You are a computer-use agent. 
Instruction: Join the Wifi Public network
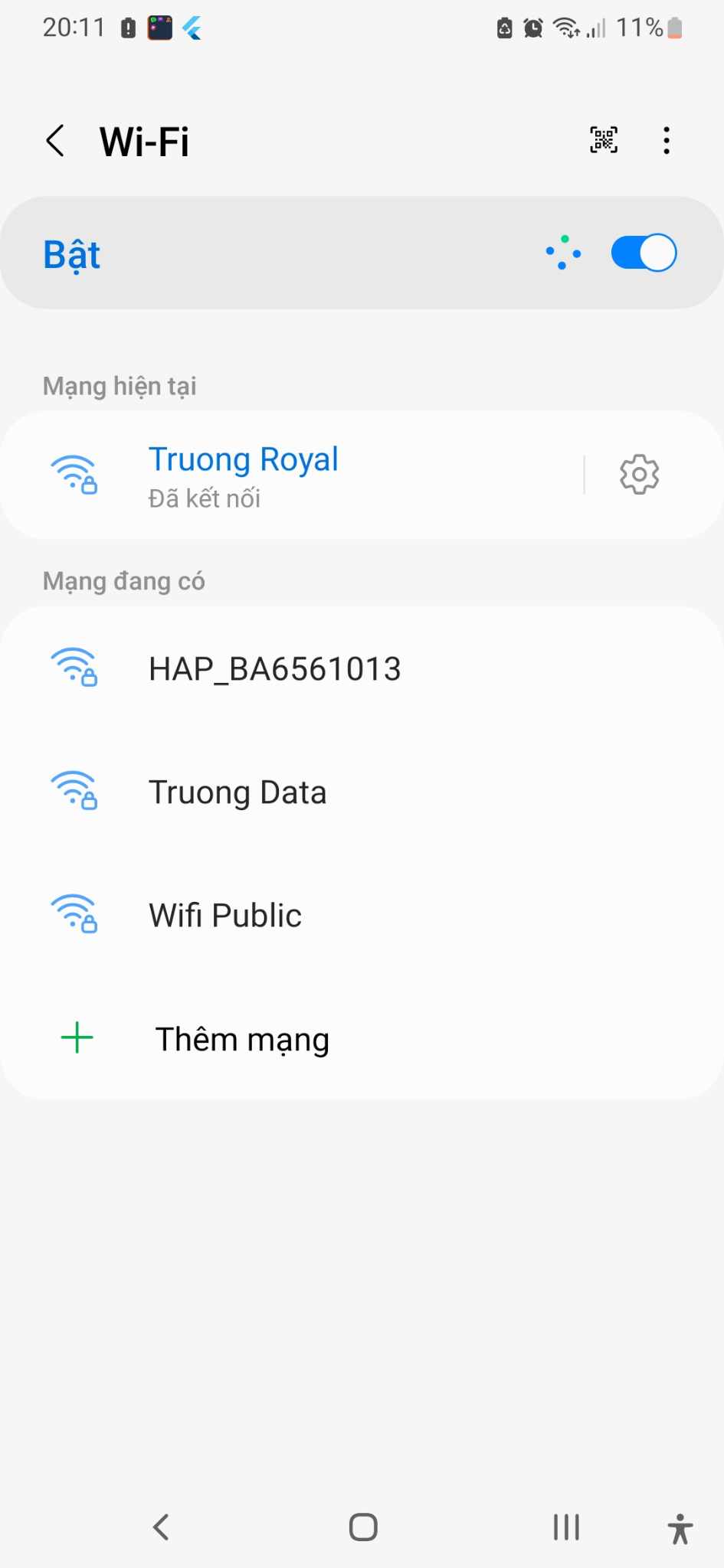(x=362, y=915)
